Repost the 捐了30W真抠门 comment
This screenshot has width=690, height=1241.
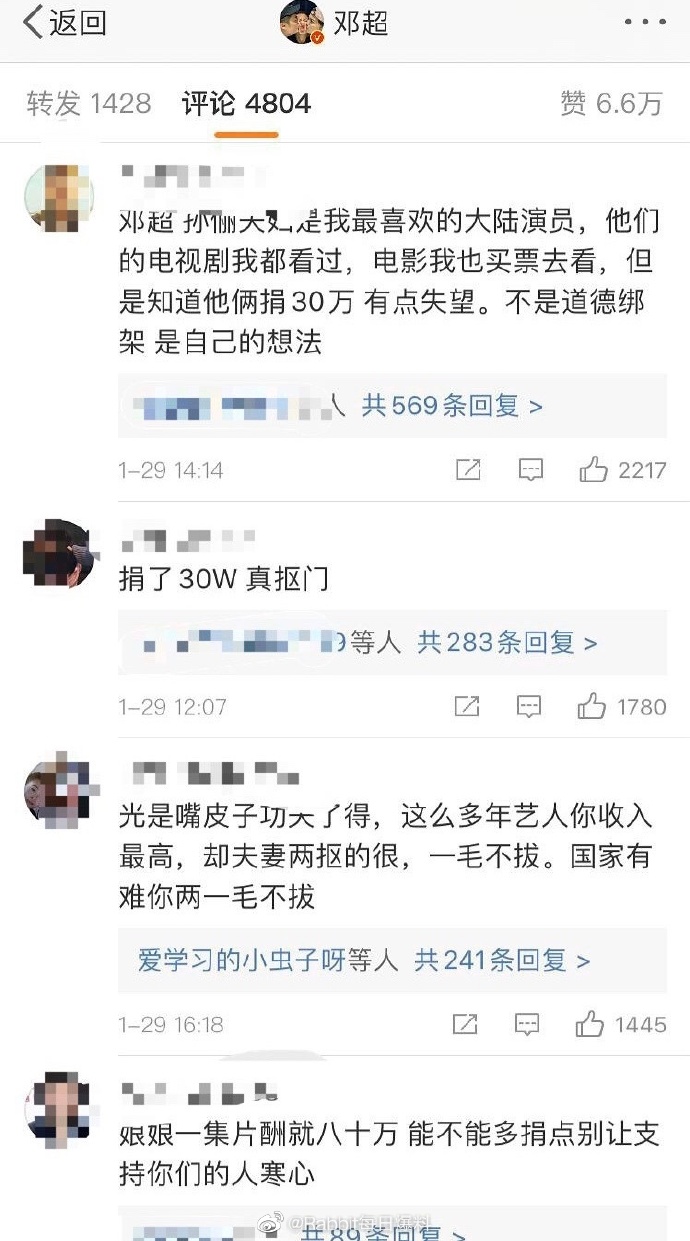coord(467,707)
